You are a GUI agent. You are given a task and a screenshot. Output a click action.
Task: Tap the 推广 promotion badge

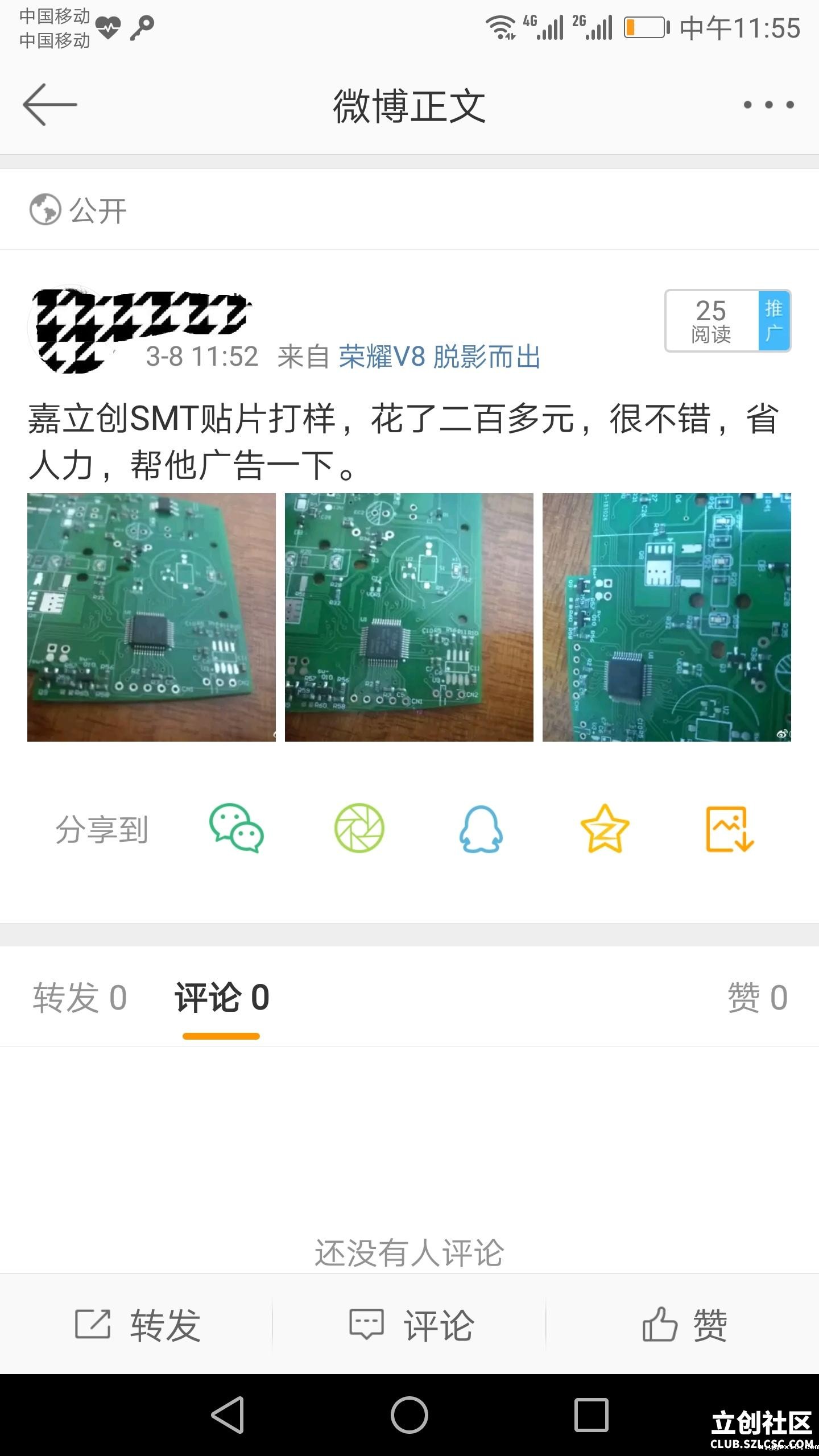pos(775,320)
